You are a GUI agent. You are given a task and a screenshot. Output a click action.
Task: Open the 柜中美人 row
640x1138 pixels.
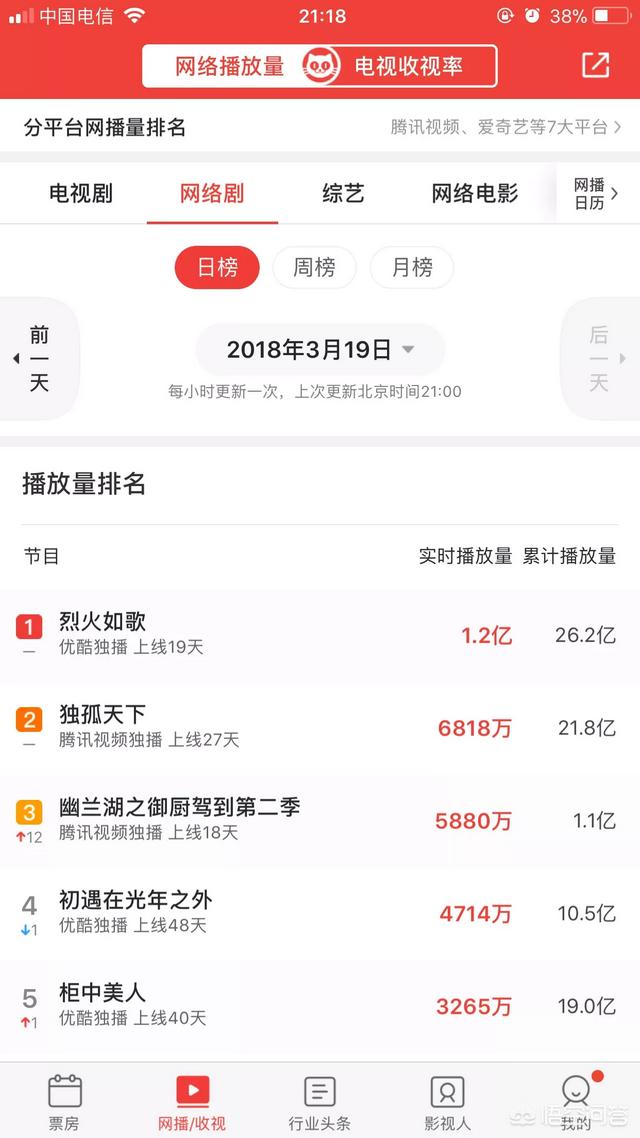click(320, 1006)
